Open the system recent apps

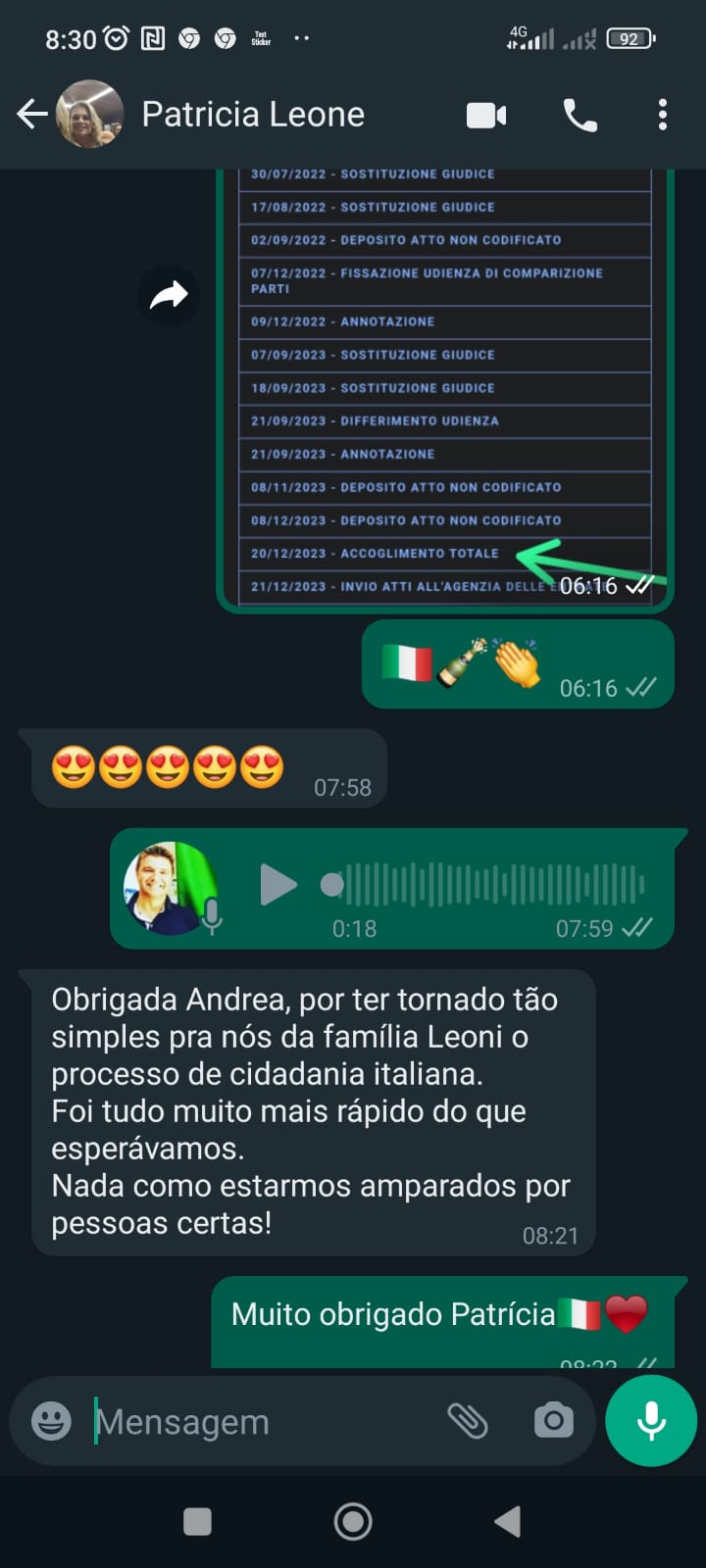point(197,1521)
